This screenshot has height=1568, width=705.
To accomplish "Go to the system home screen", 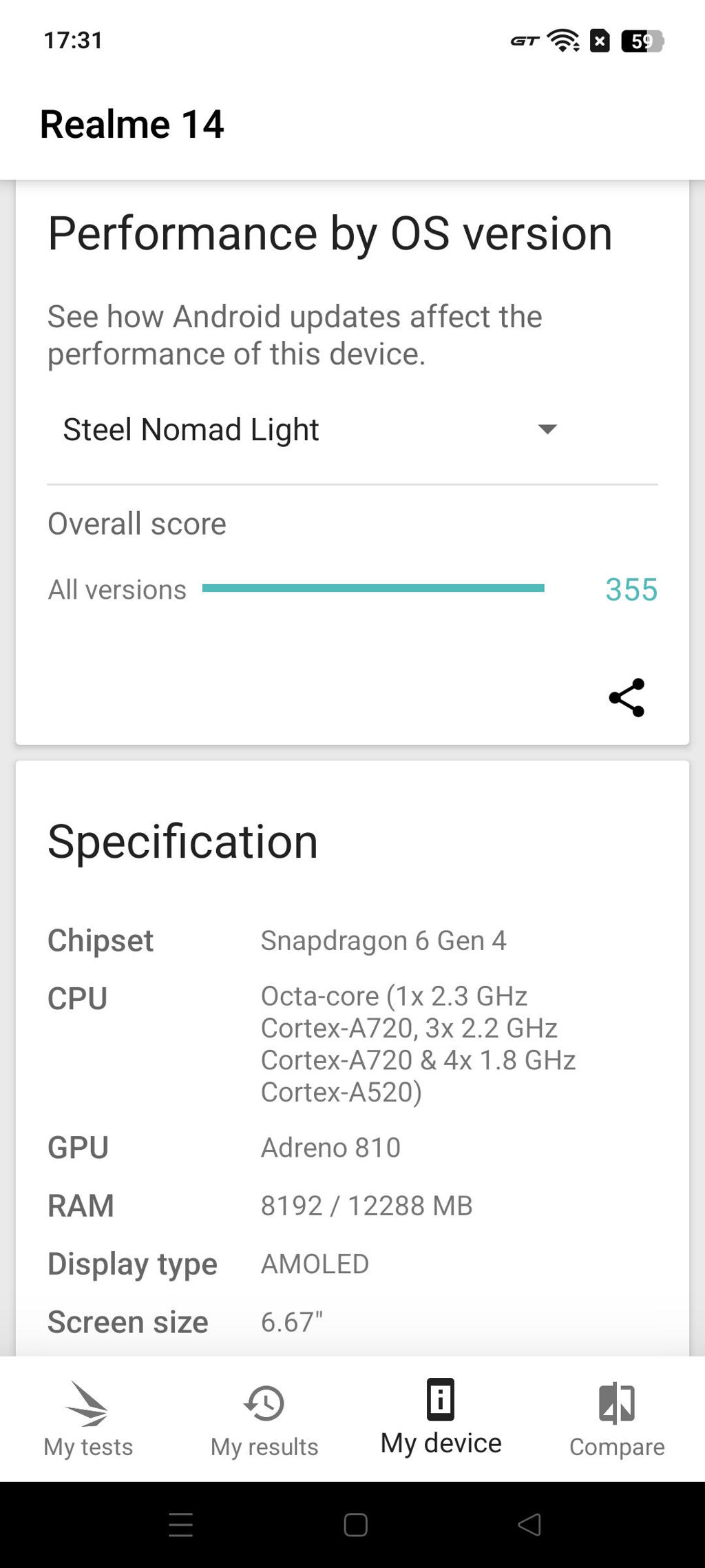I will pyautogui.click(x=355, y=1525).
